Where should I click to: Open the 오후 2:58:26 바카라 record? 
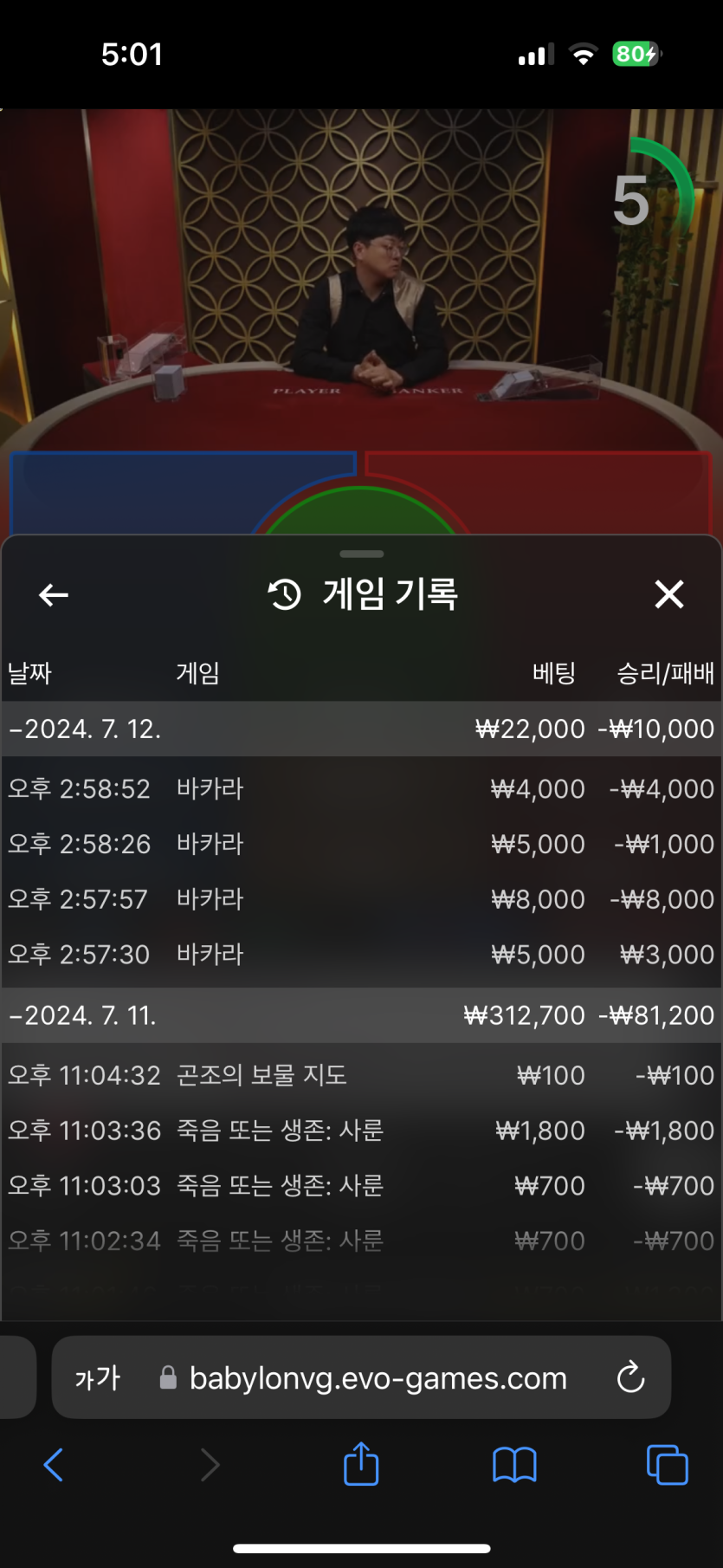(x=361, y=844)
